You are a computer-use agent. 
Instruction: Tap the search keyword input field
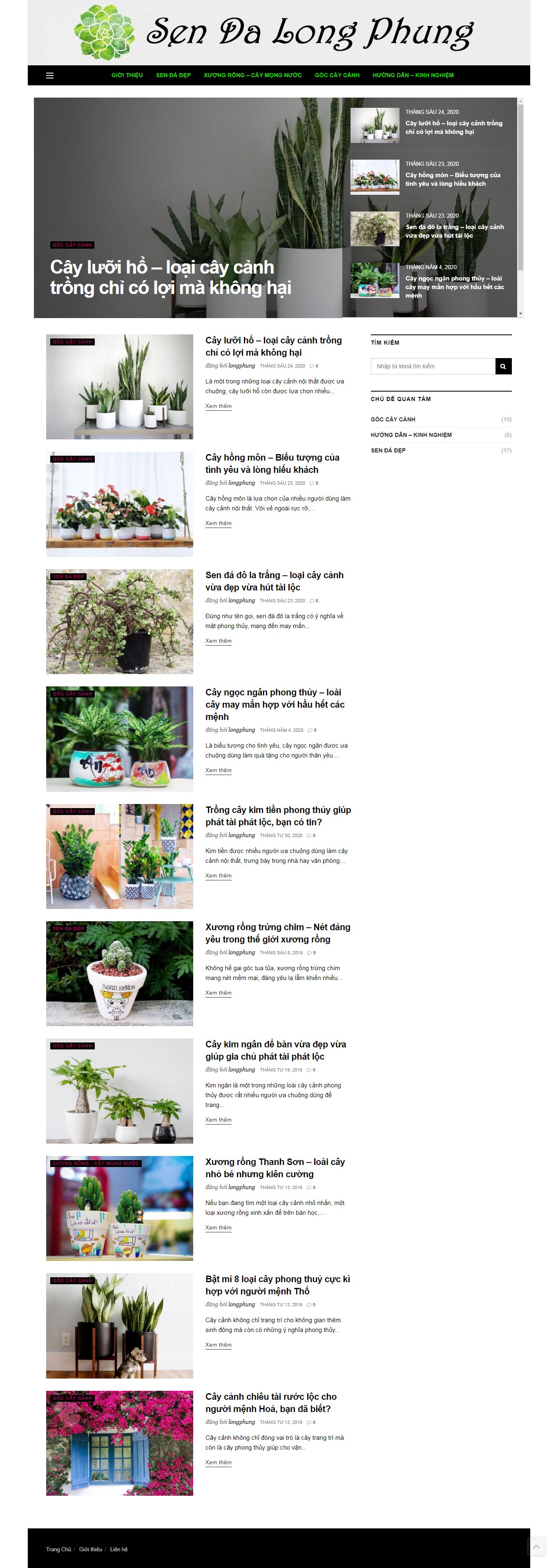tap(433, 366)
